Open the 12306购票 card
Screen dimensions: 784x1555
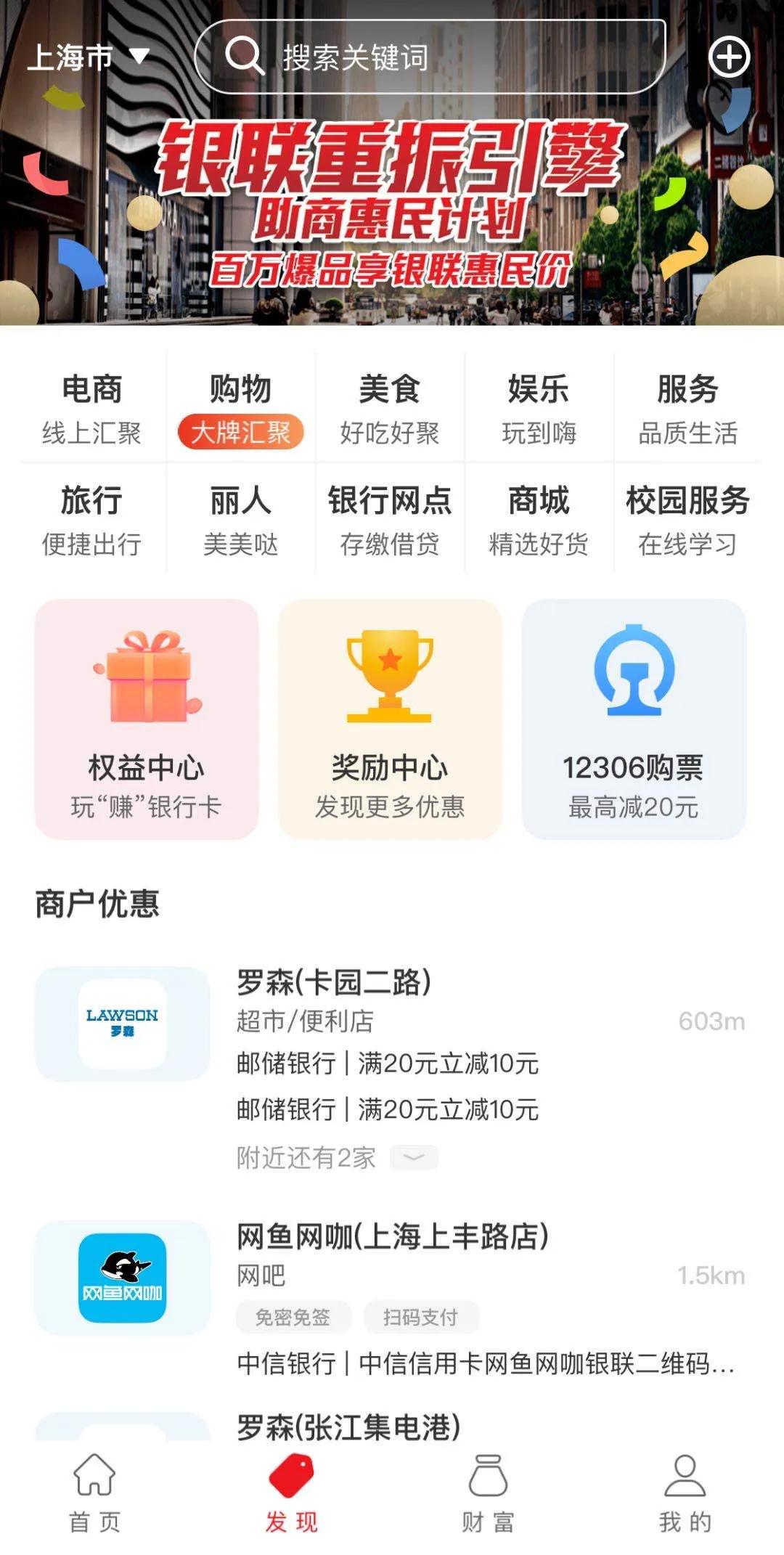[634, 719]
